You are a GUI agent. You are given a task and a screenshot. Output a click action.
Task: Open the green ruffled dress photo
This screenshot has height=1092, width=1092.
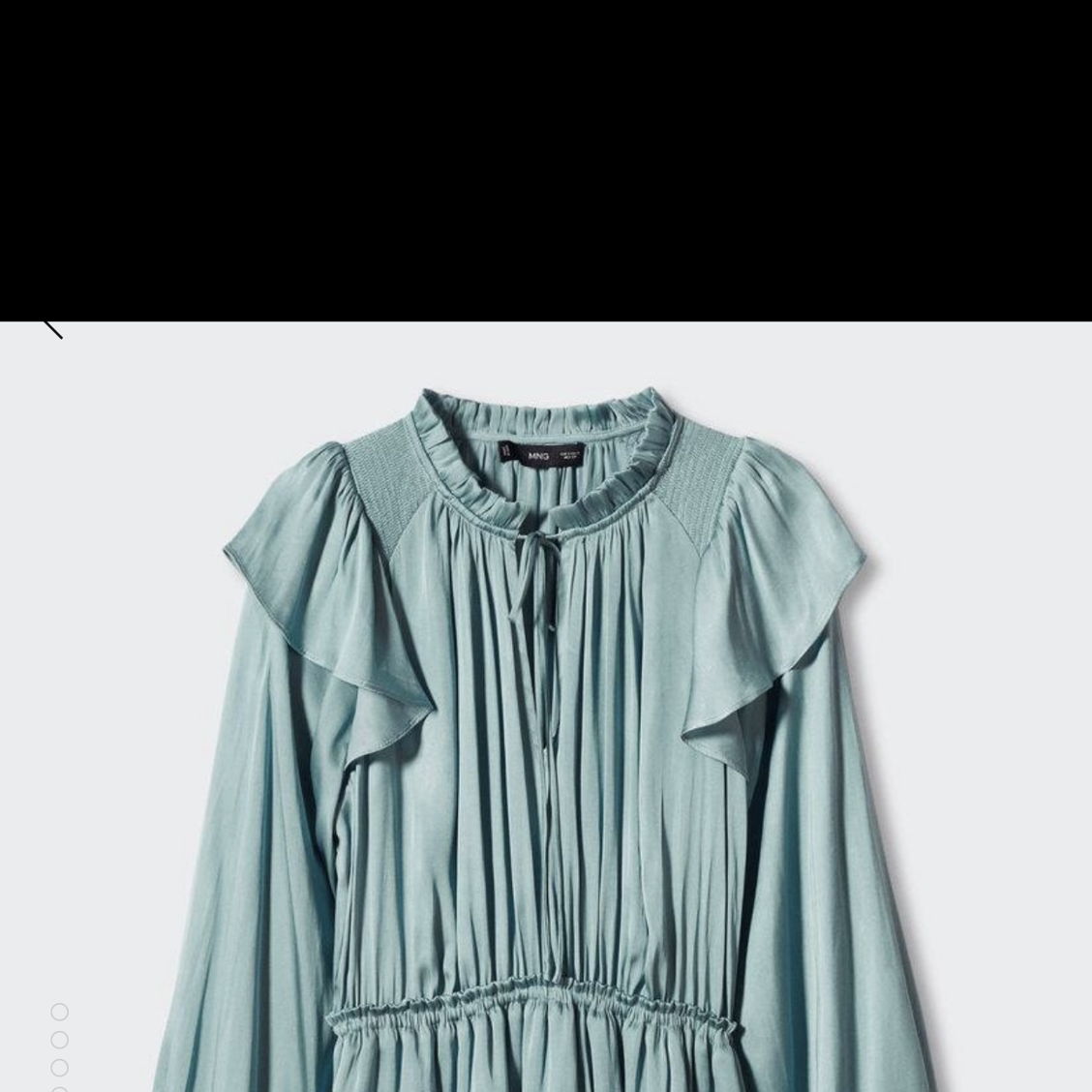point(546,736)
